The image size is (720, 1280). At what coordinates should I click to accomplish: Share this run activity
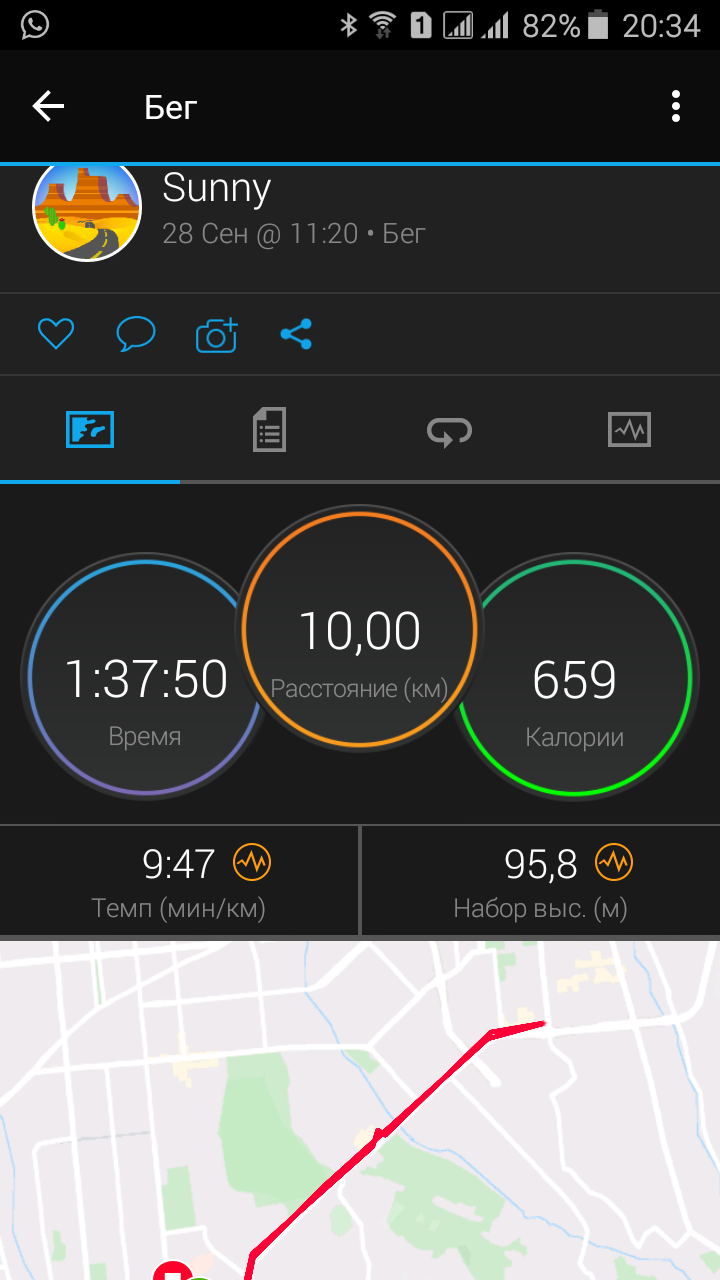pyautogui.click(x=296, y=334)
